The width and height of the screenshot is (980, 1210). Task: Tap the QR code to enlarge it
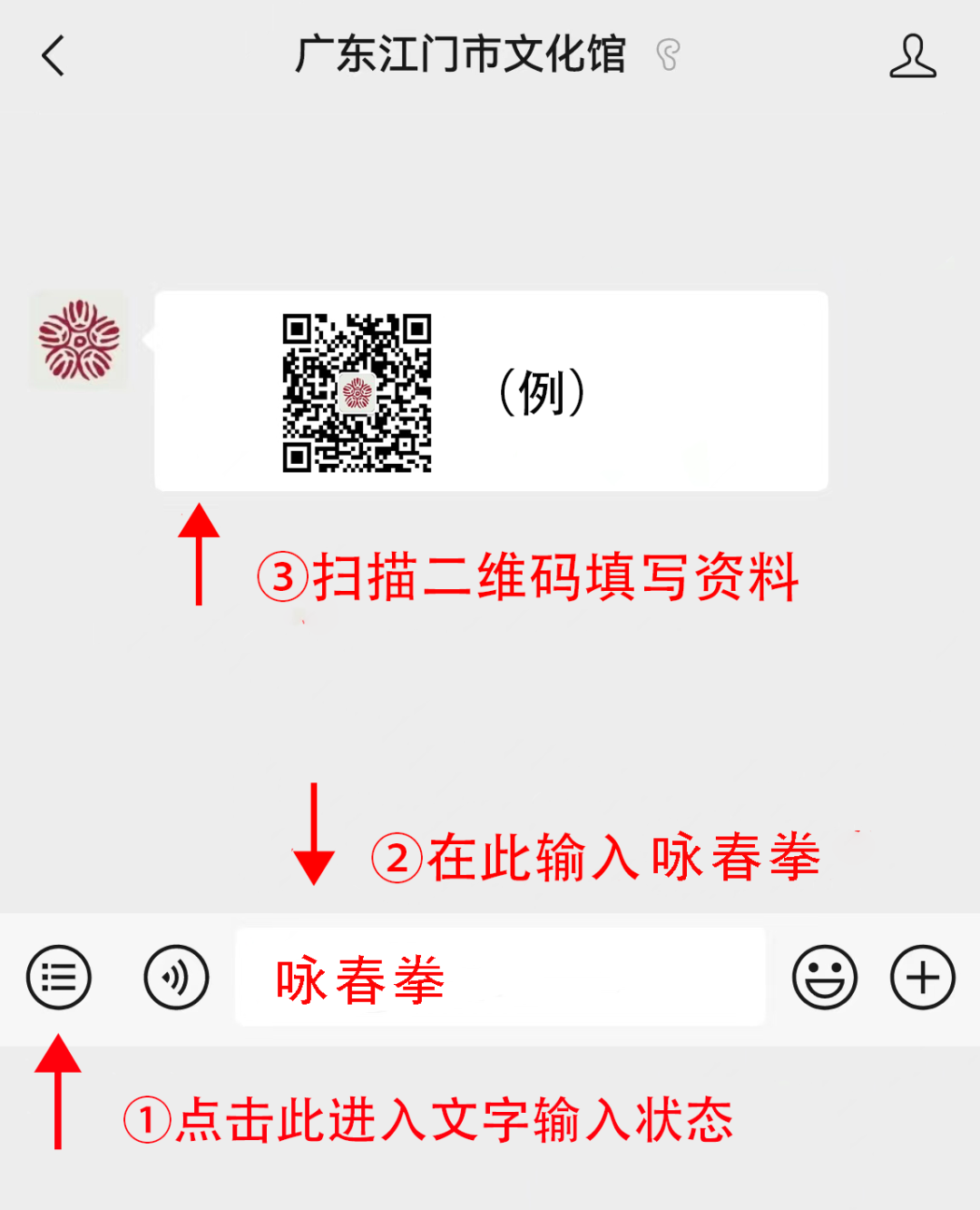(x=358, y=392)
